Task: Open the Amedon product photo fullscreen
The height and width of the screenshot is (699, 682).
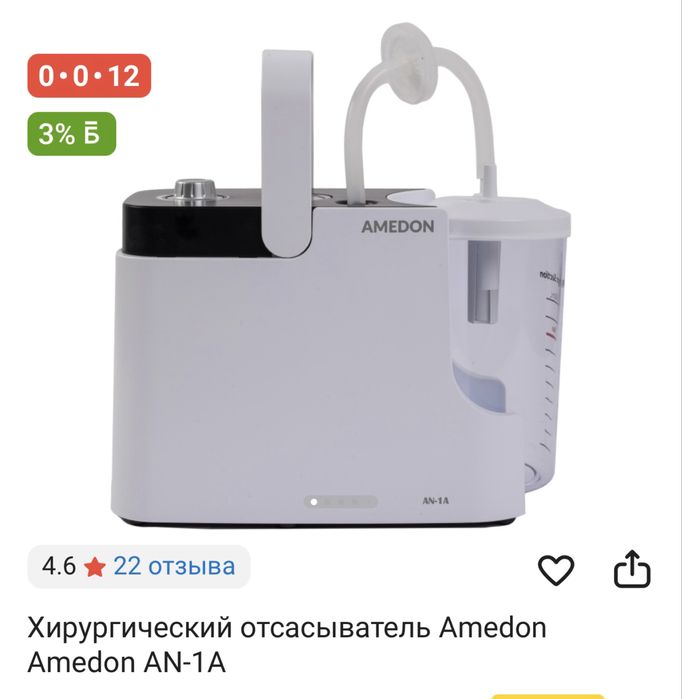Action: pos(340,300)
